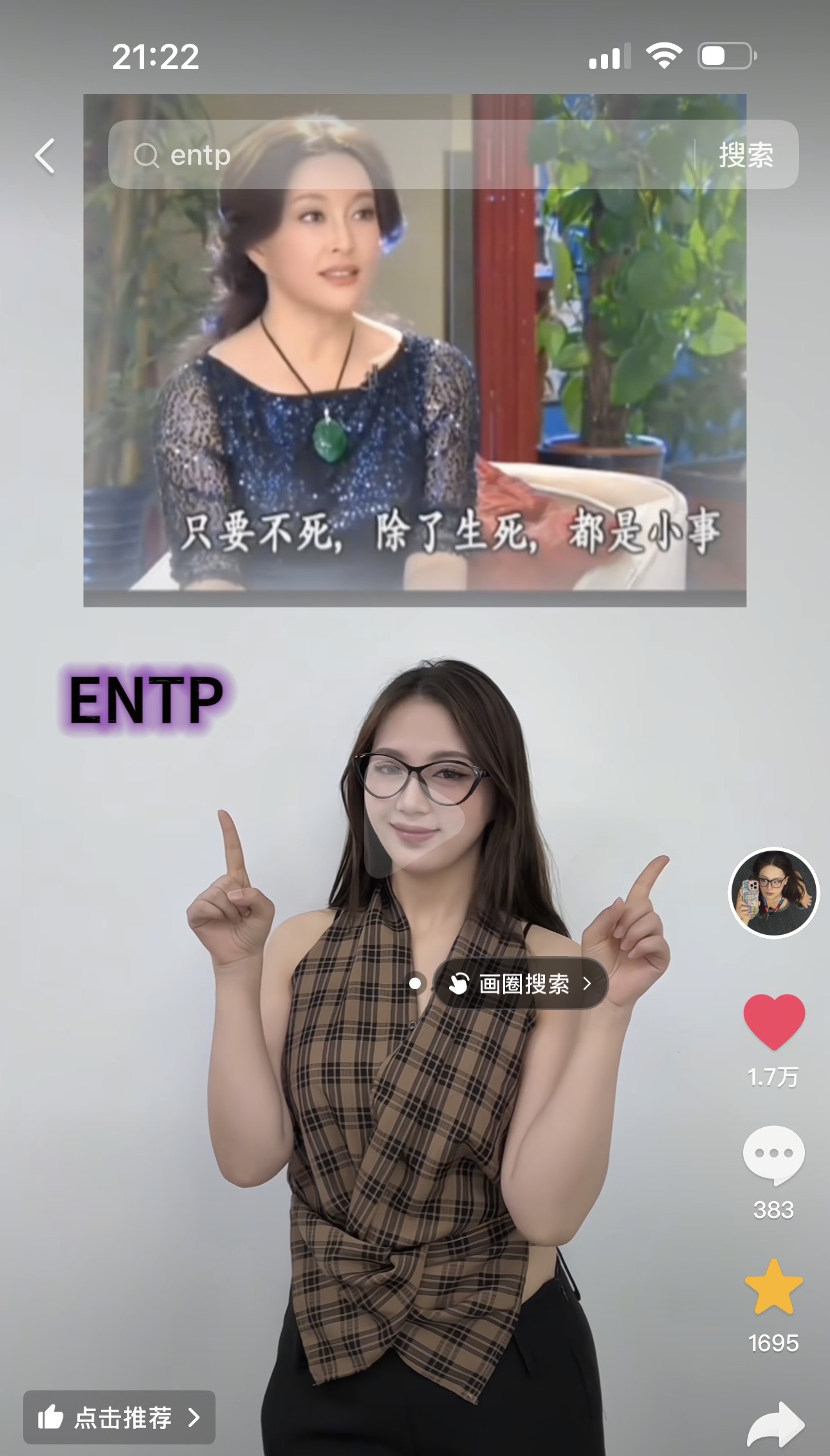
Task: Tap the 点击推荐 recommend button
Action: pyautogui.click(x=119, y=1417)
